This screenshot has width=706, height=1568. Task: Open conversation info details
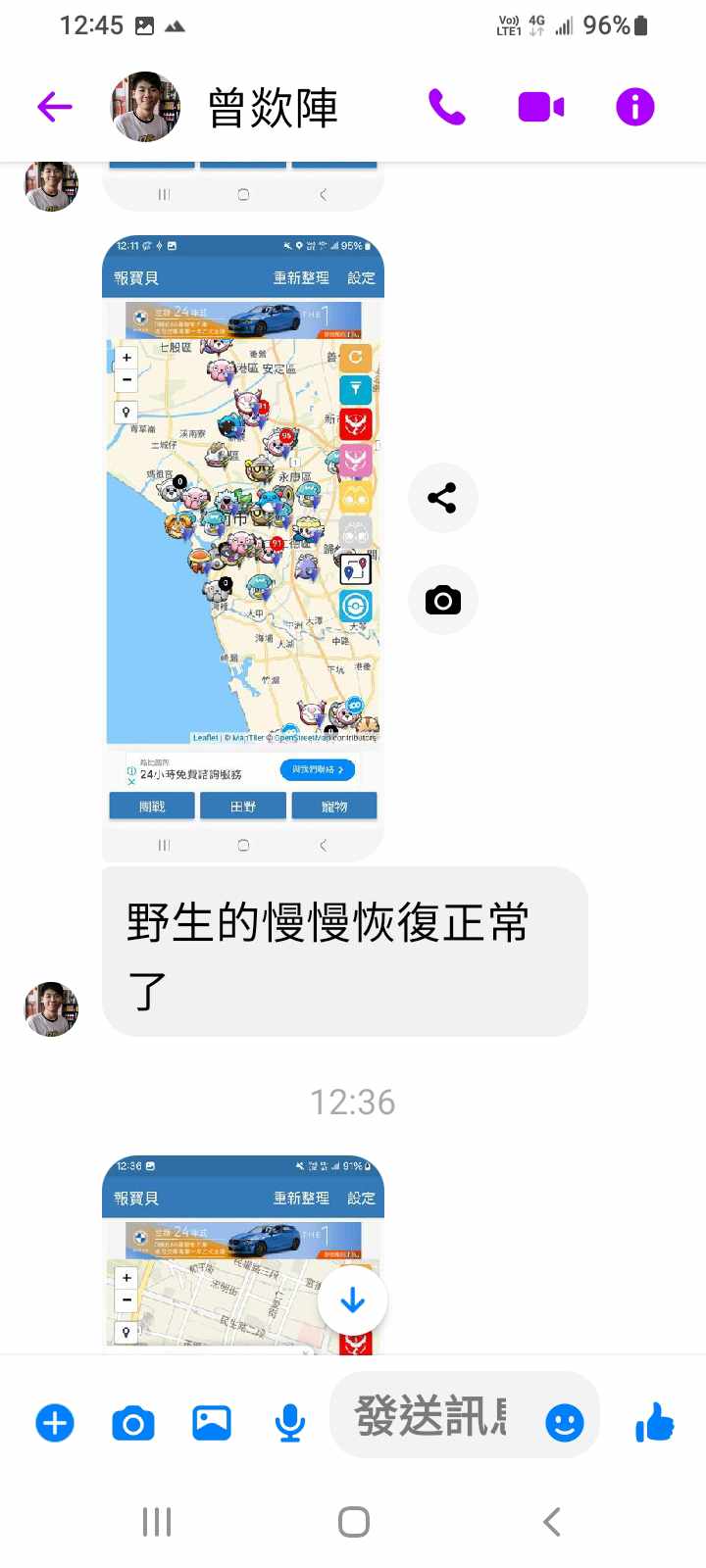pyautogui.click(x=634, y=107)
